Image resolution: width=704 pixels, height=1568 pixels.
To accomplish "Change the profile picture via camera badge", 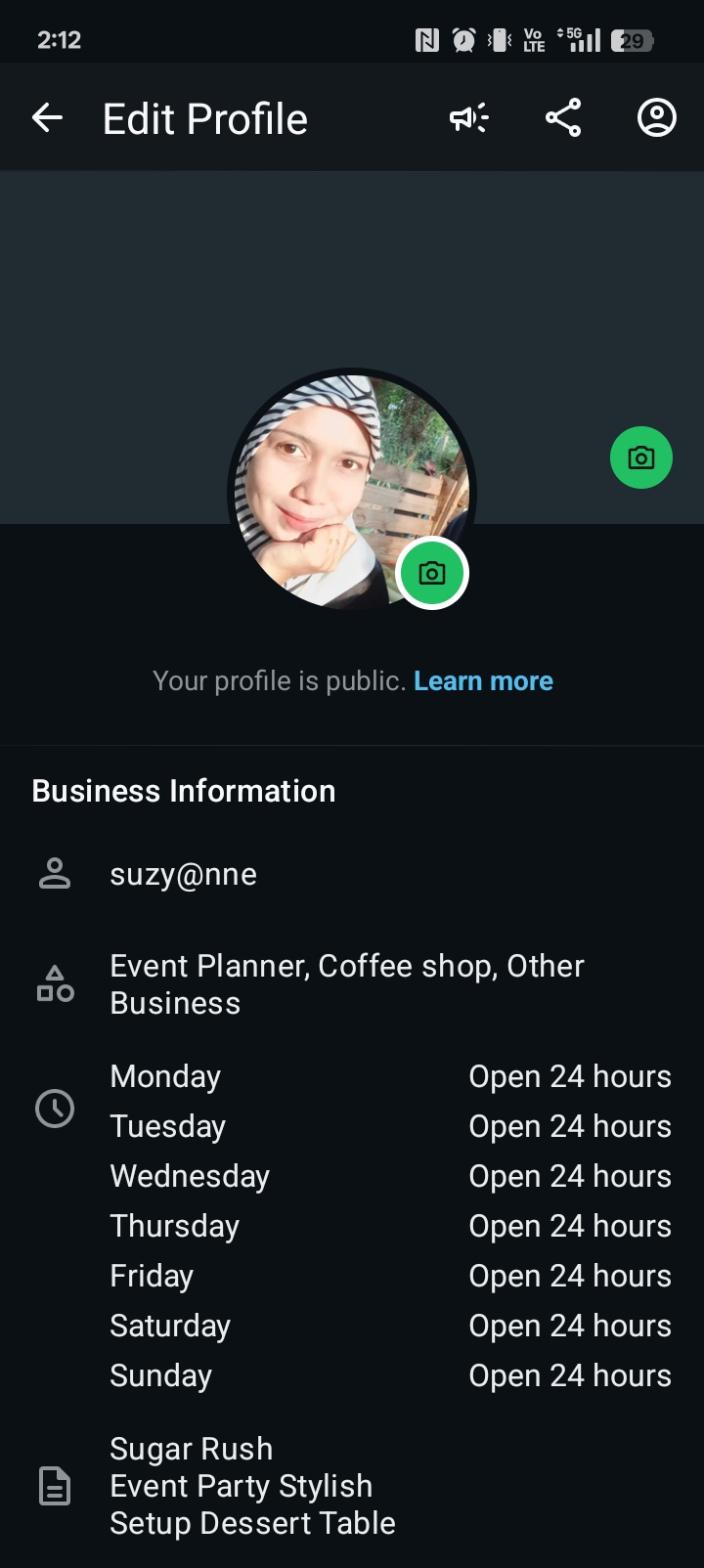I will tap(432, 573).
